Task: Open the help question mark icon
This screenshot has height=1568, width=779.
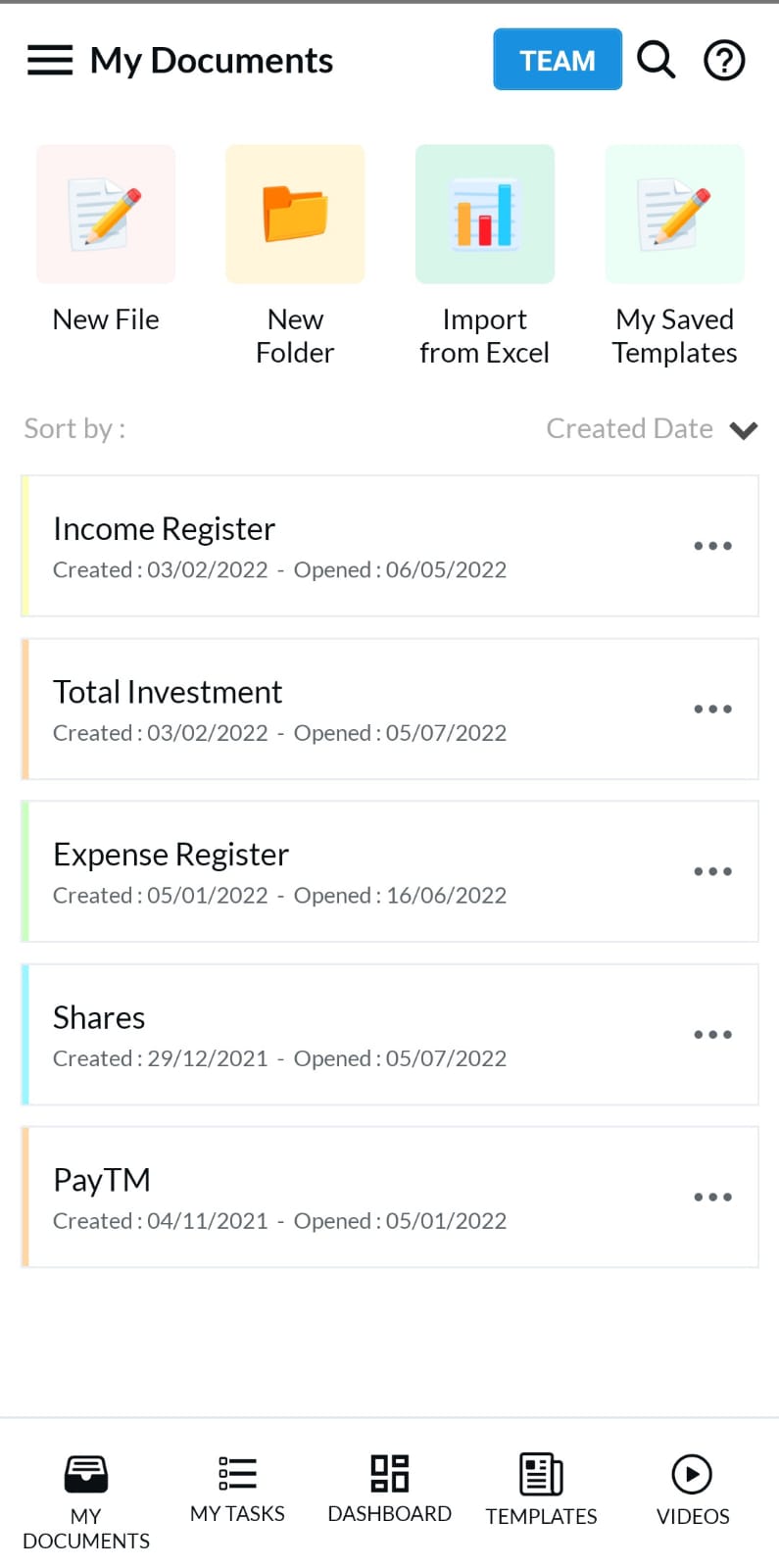Action: tap(724, 60)
